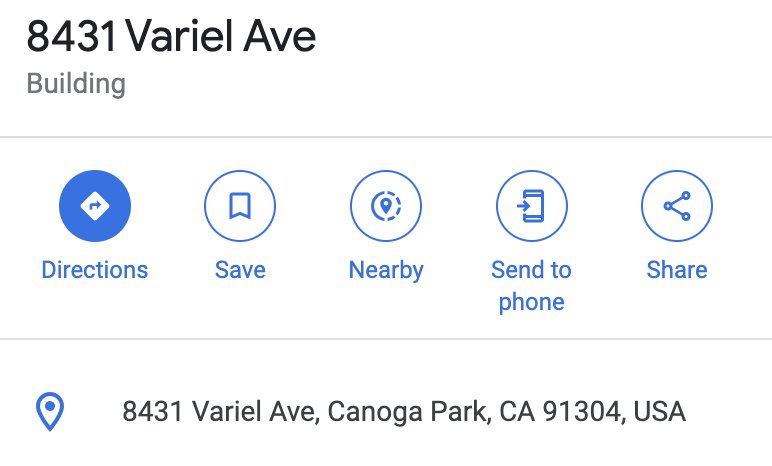Get directions to 8431 Variel Ave

coord(94,207)
